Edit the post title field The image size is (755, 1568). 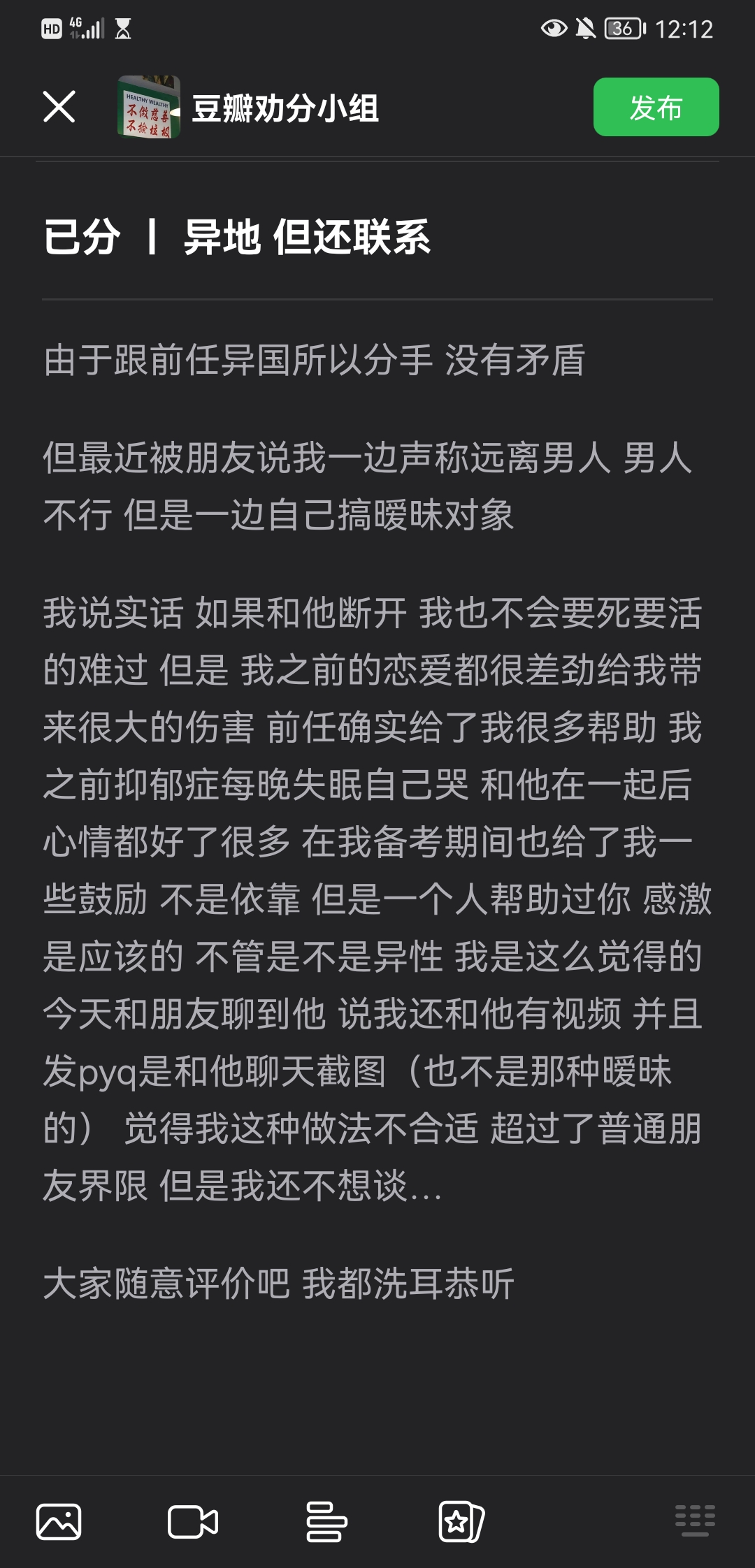point(377,237)
